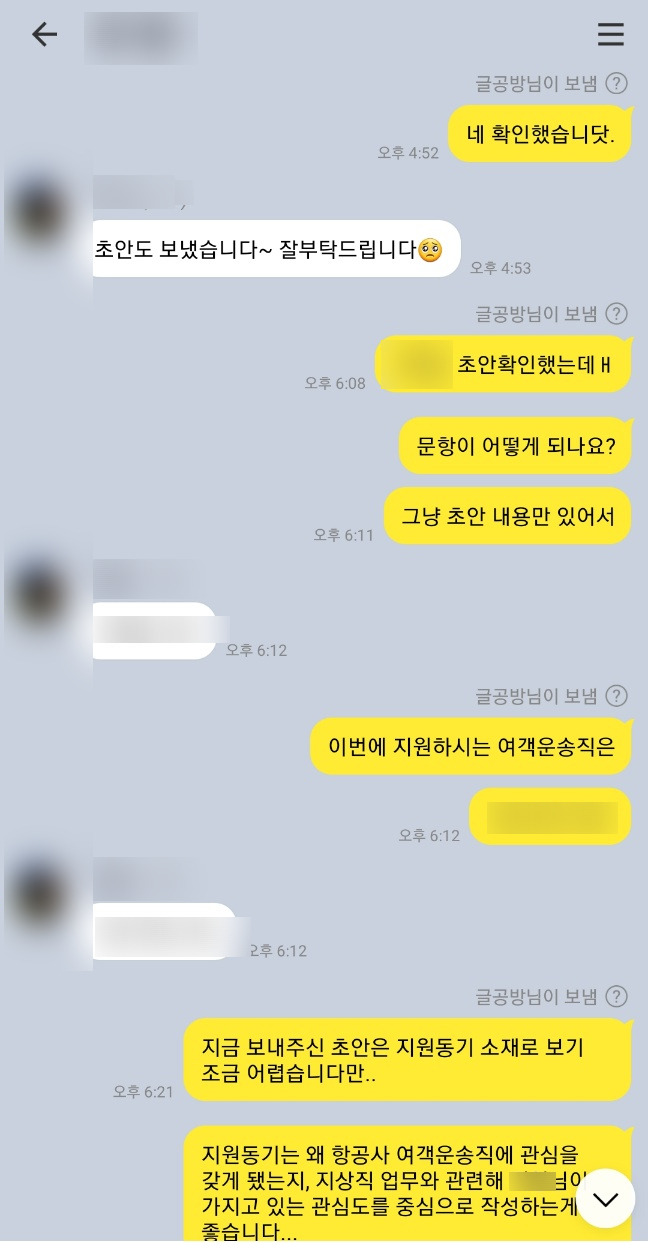Viewport: 648px width, 1243px height.
Task: Go back using the top-left arrow
Action: coord(44,34)
